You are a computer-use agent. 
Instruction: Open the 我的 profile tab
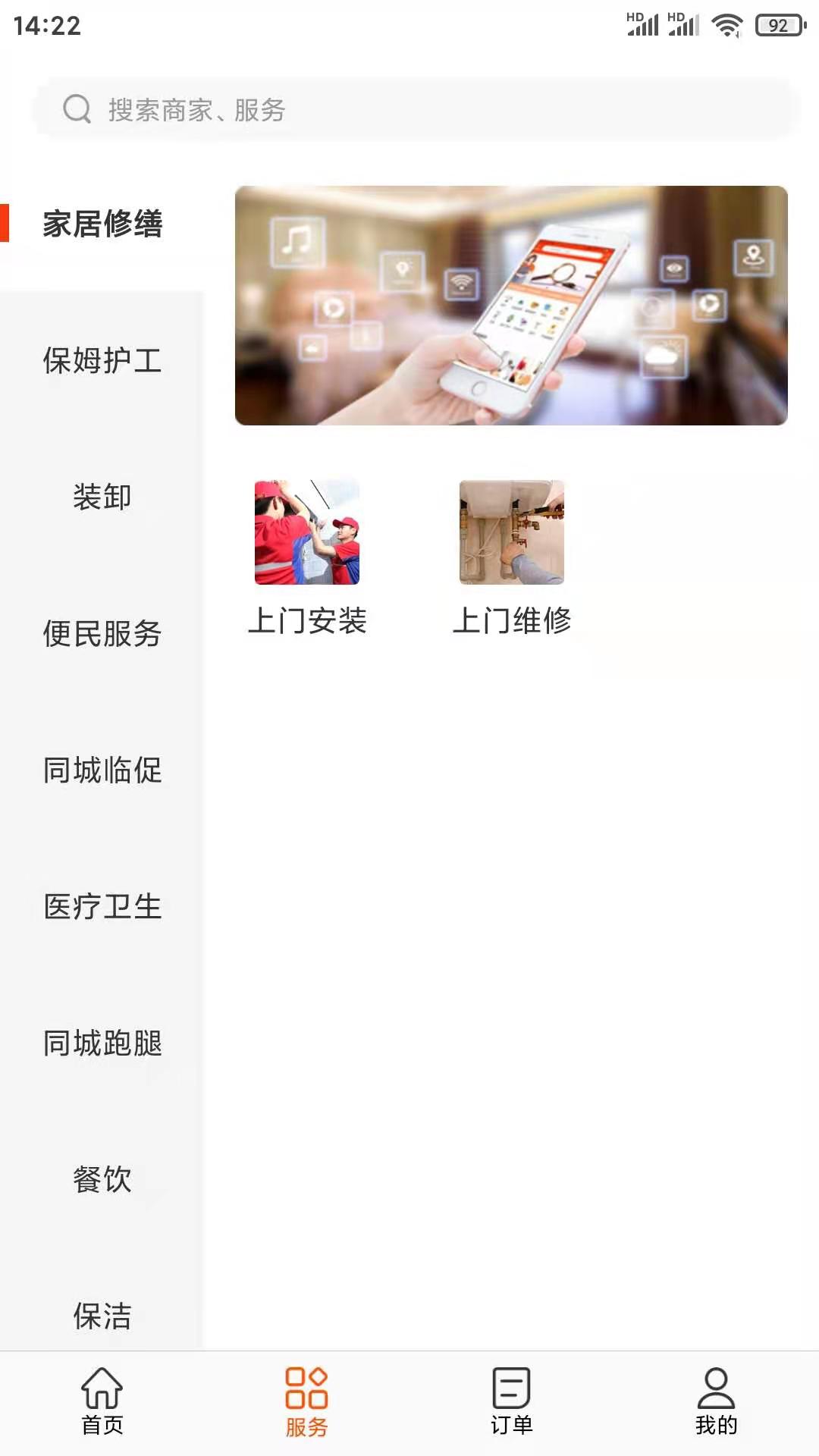click(x=717, y=1402)
